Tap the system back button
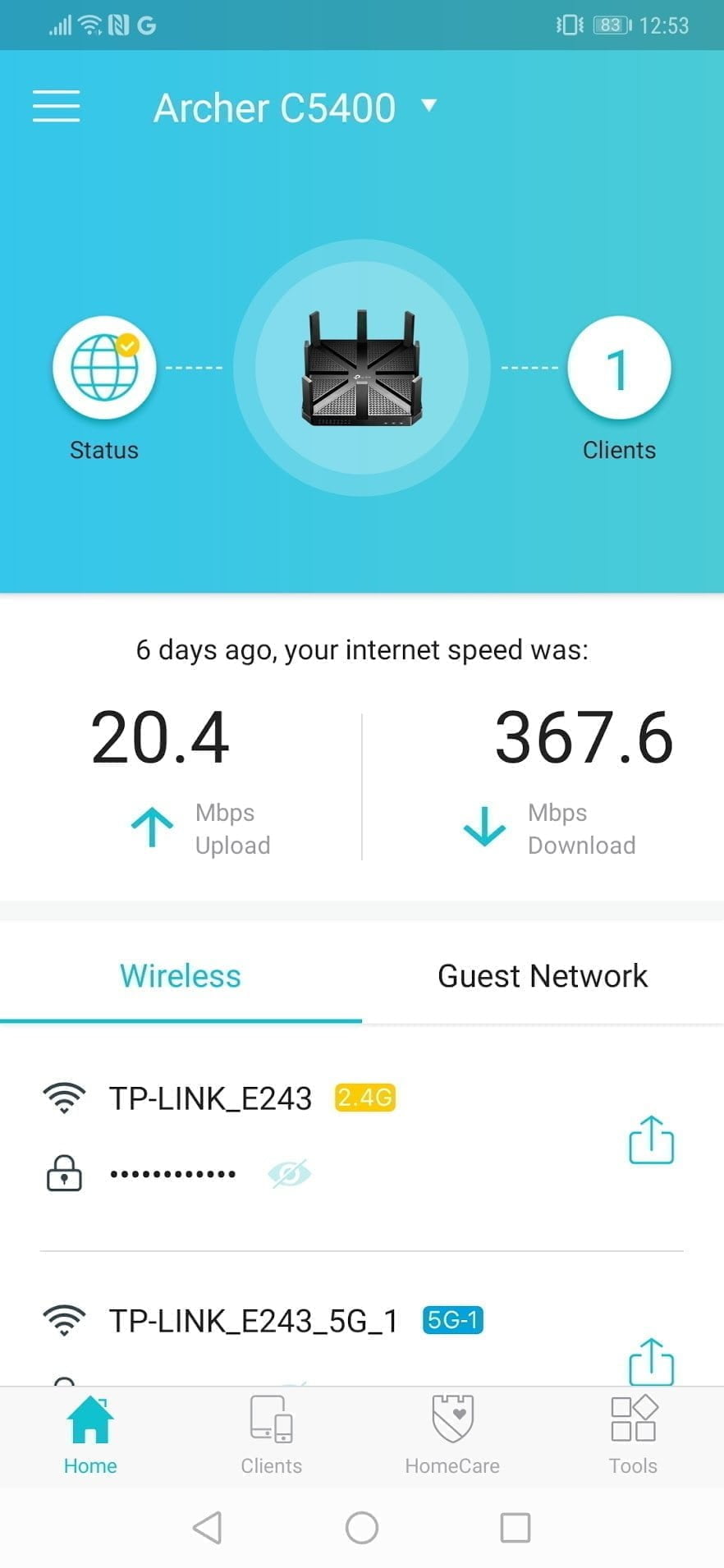This screenshot has height=1568, width=724. tap(207, 1528)
